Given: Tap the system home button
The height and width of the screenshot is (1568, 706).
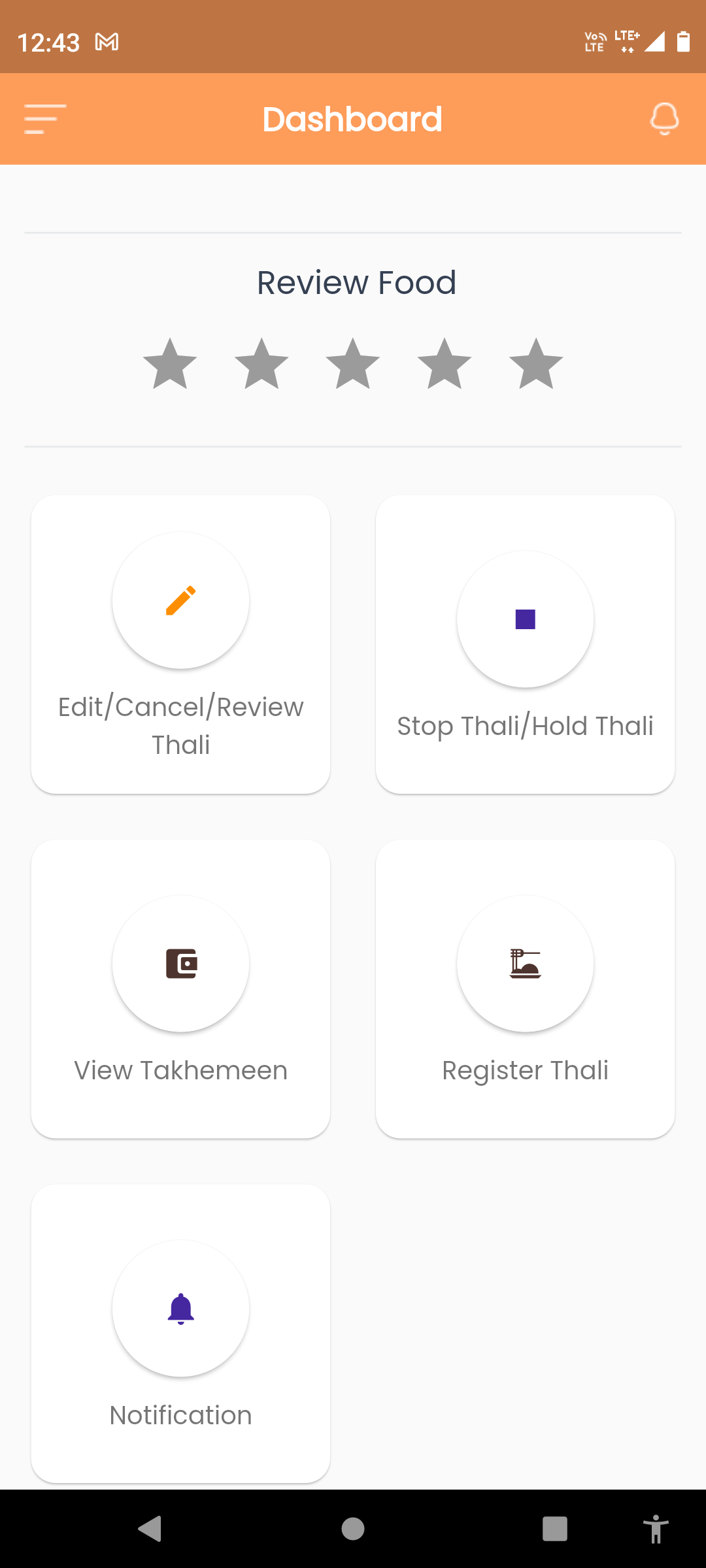Looking at the screenshot, I should click(353, 1529).
